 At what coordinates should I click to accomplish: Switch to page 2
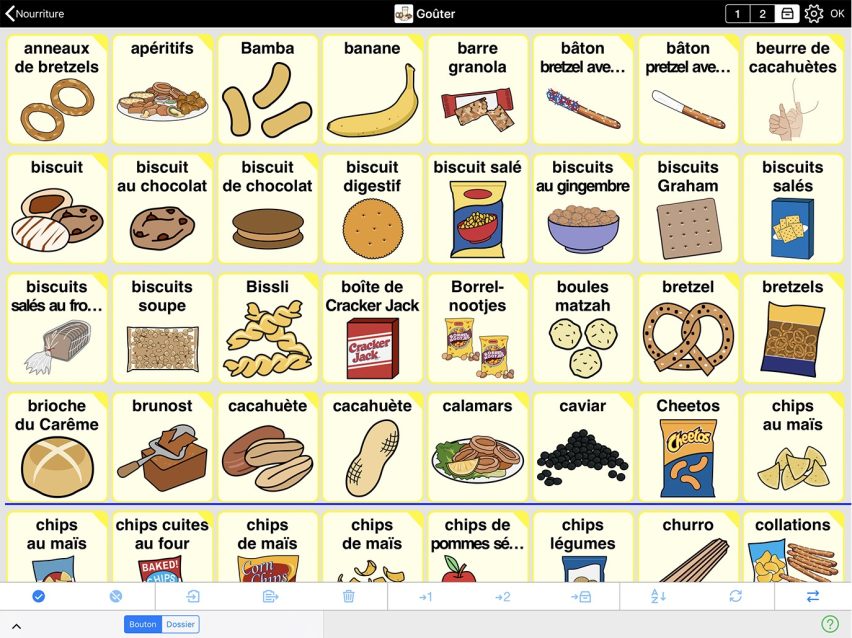pos(763,14)
